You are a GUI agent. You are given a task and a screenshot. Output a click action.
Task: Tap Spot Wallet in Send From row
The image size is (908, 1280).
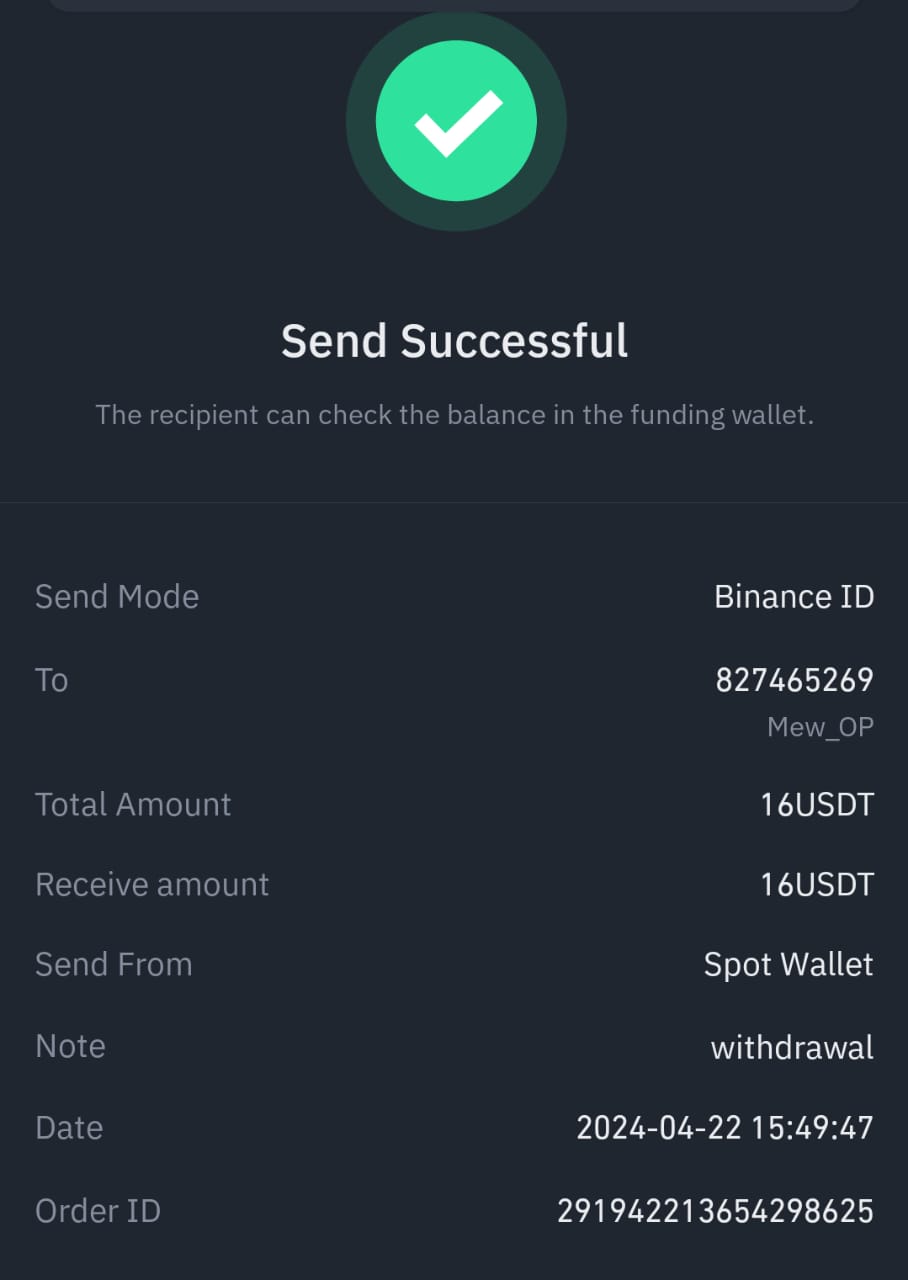(789, 964)
